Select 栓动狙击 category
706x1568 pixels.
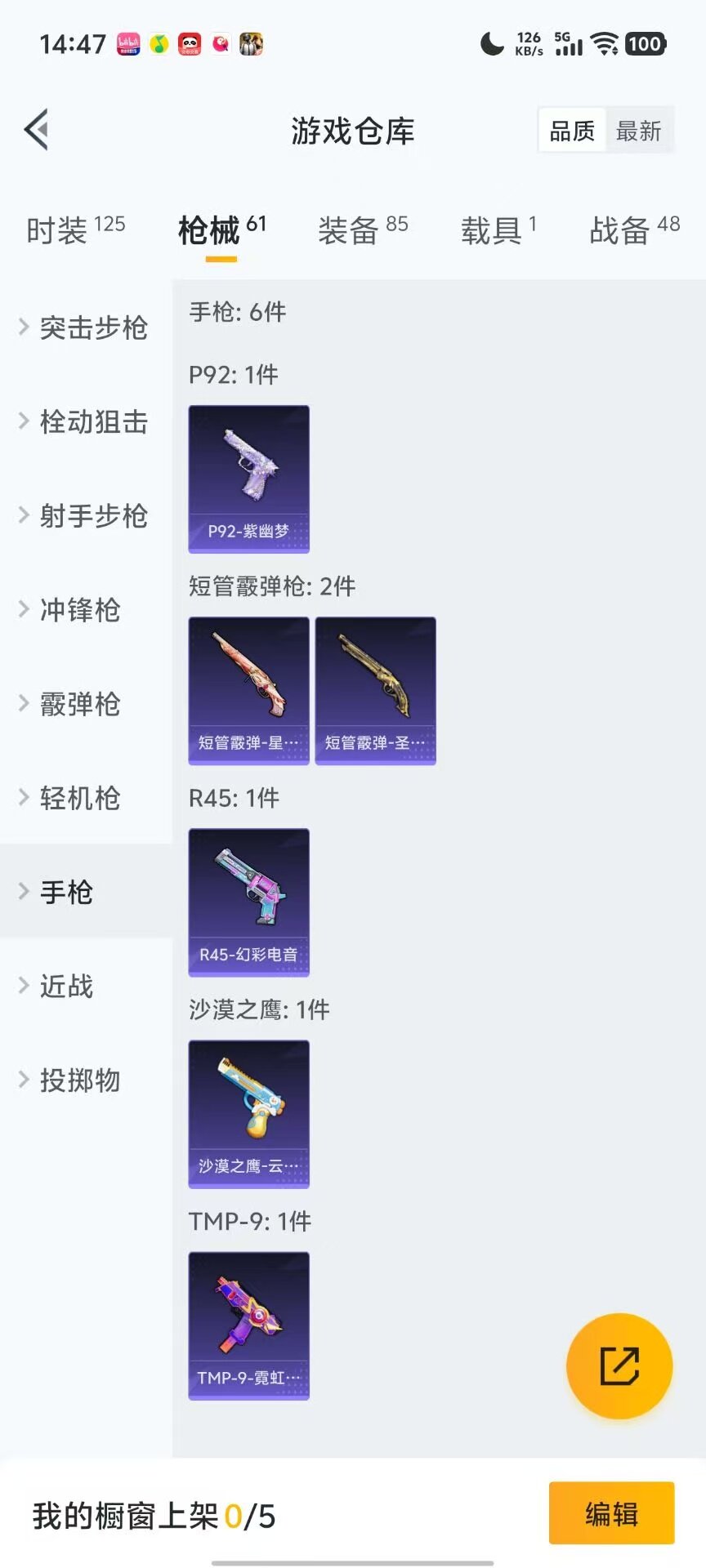pos(93,422)
